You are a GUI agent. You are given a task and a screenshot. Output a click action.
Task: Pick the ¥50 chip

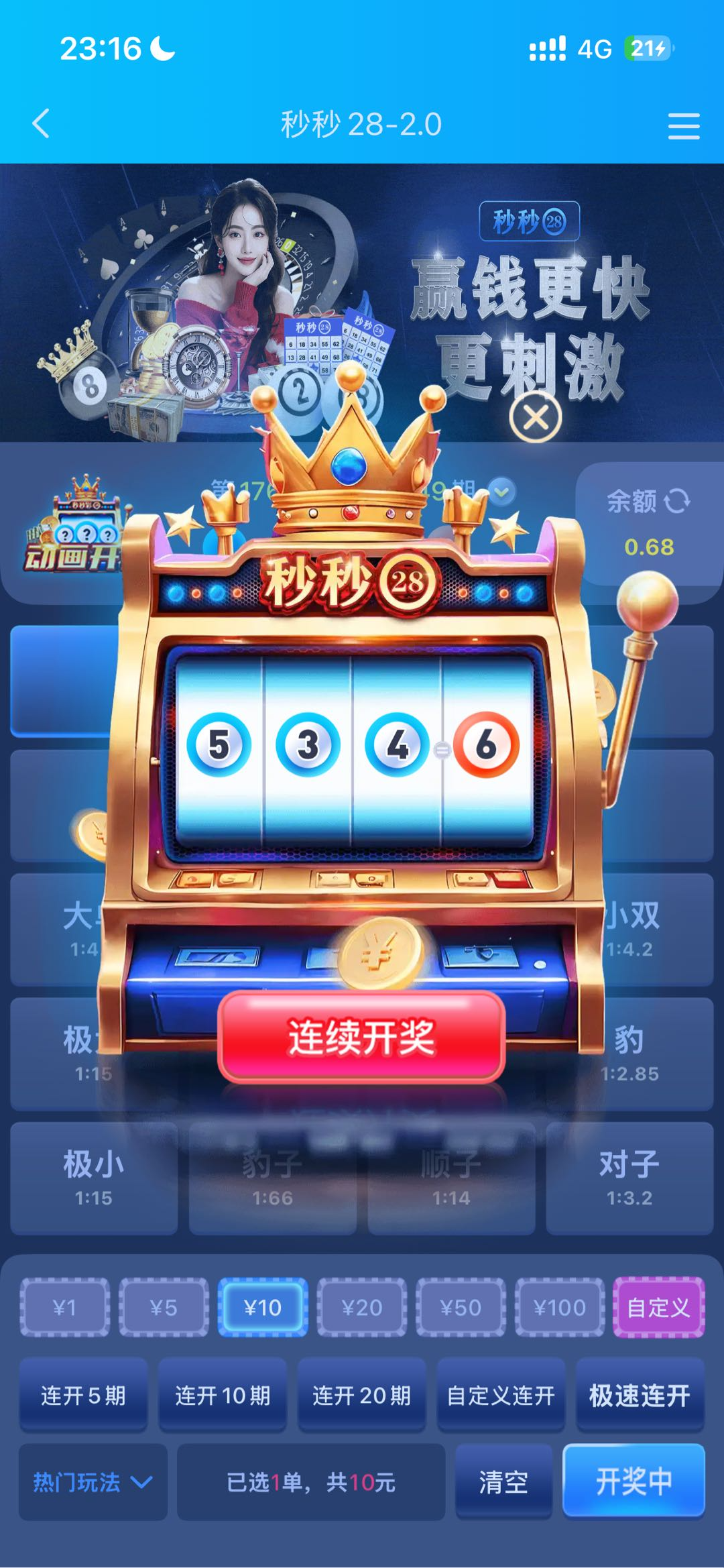[x=461, y=1307]
